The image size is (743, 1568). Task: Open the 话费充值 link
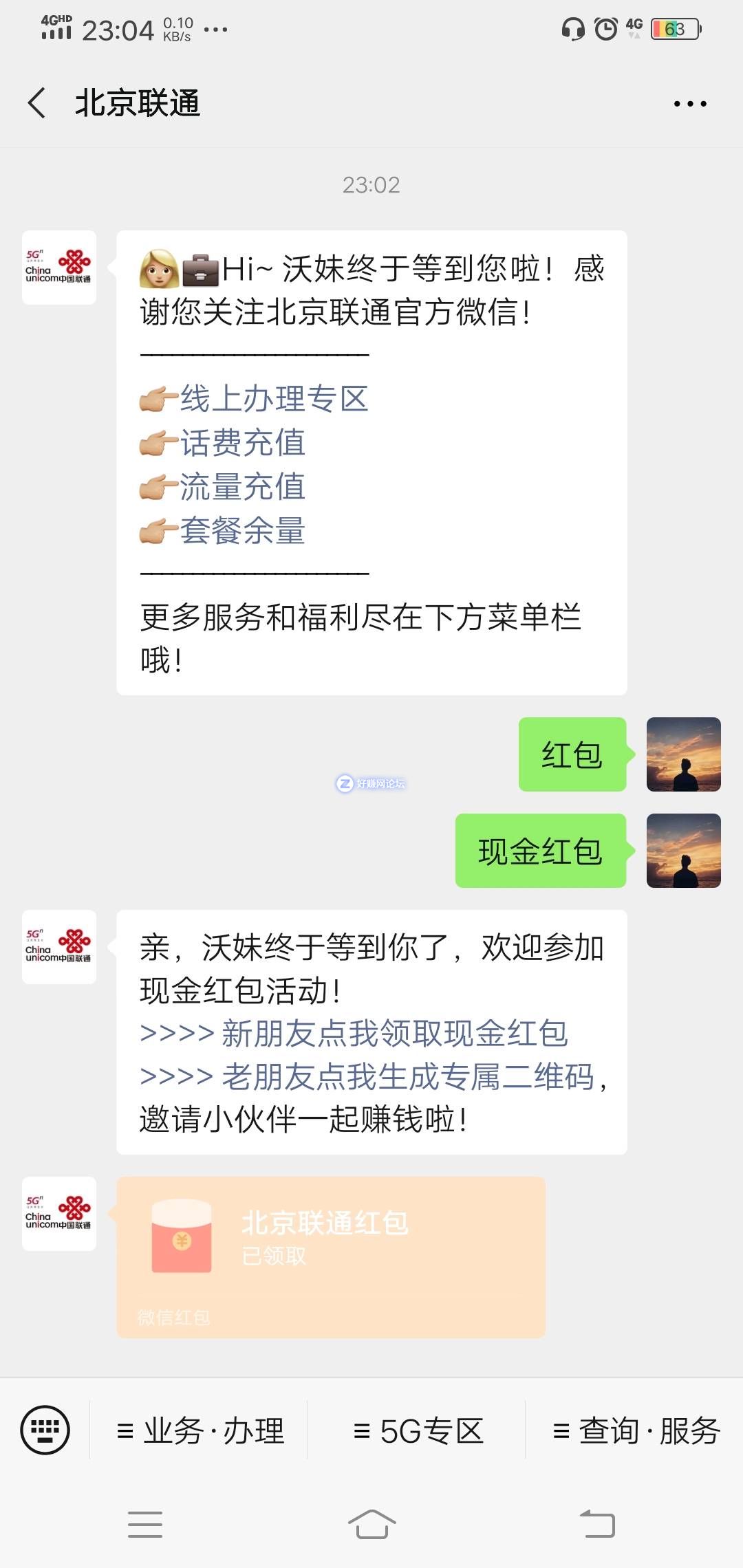[x=242, y=443]
